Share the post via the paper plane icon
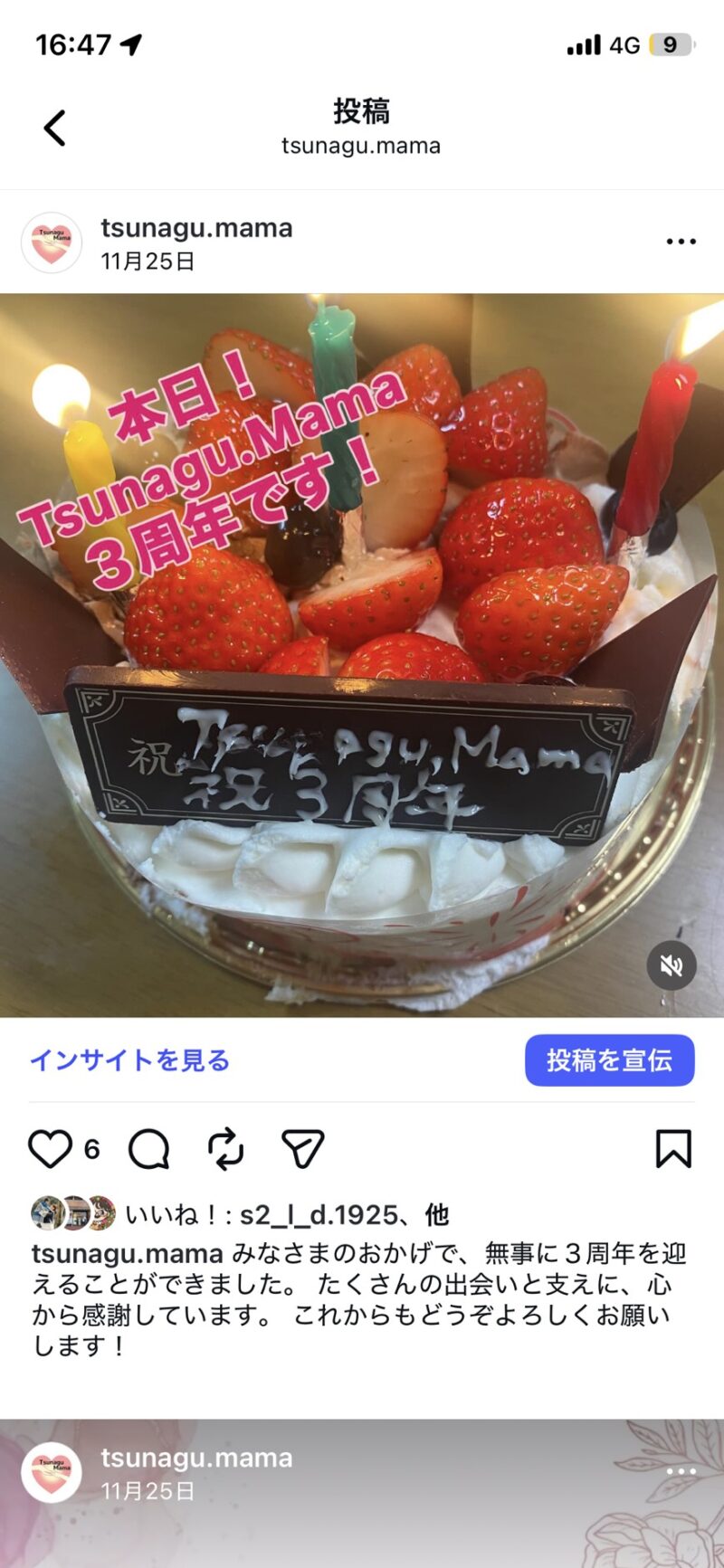 pyautogui.click(x=302, y=1149)
